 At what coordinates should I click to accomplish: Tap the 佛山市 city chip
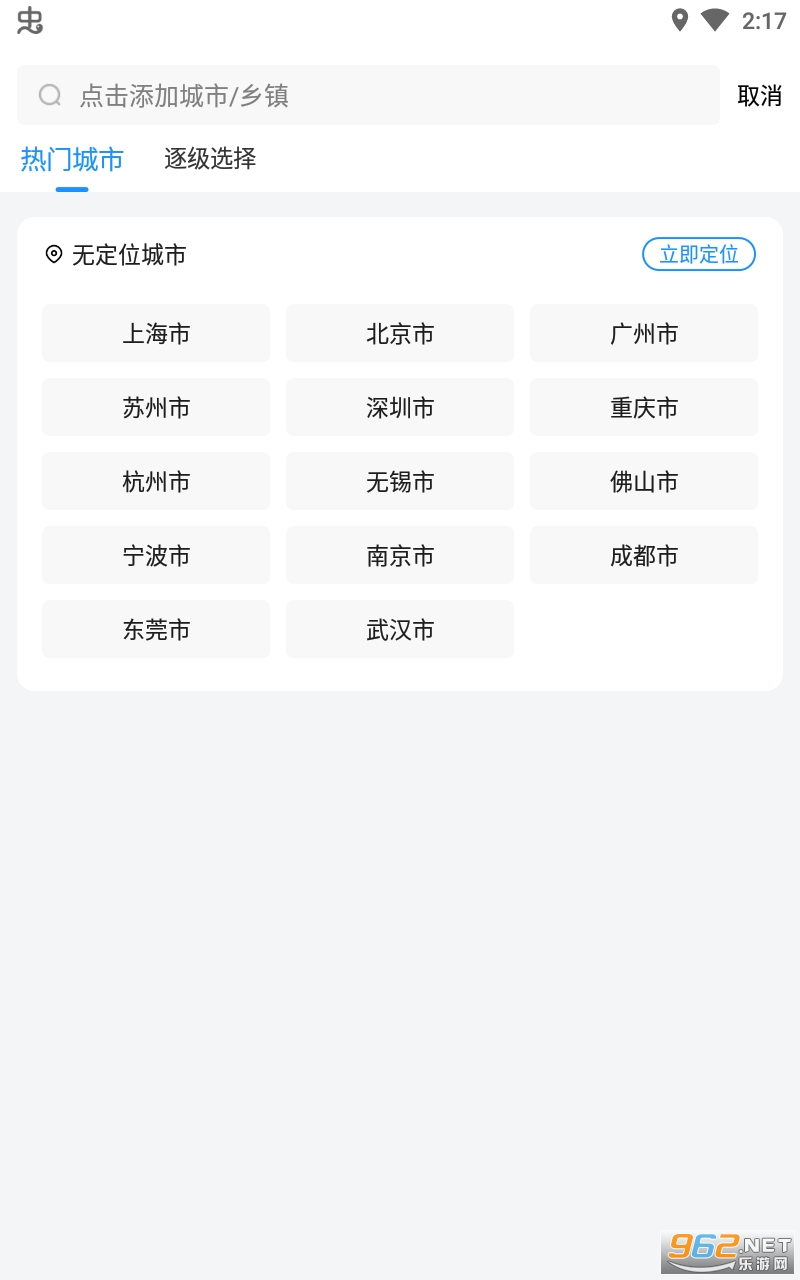[x=644, y=481]
